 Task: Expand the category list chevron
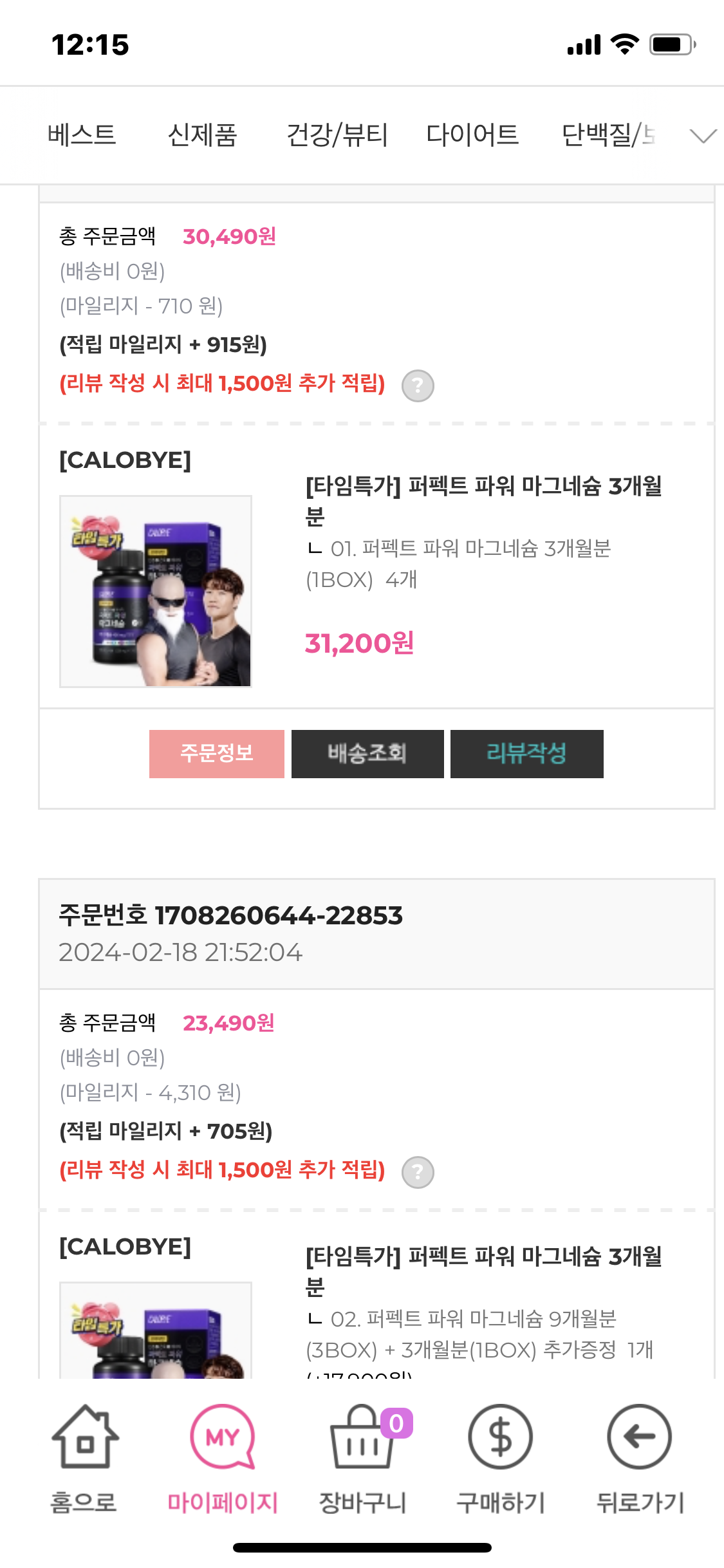703,136
